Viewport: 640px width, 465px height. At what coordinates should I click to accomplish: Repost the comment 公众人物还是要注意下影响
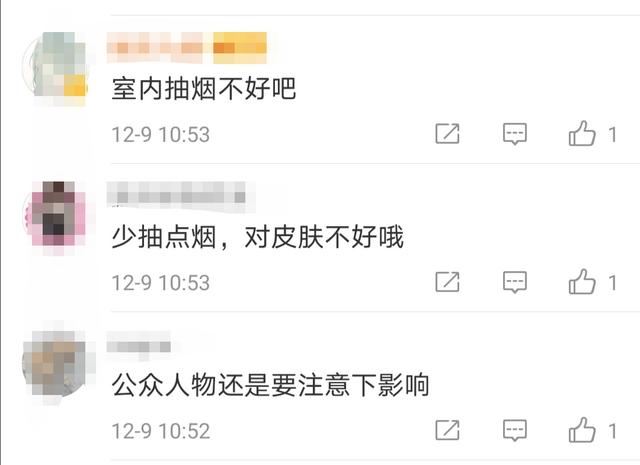tap(448, 431)
